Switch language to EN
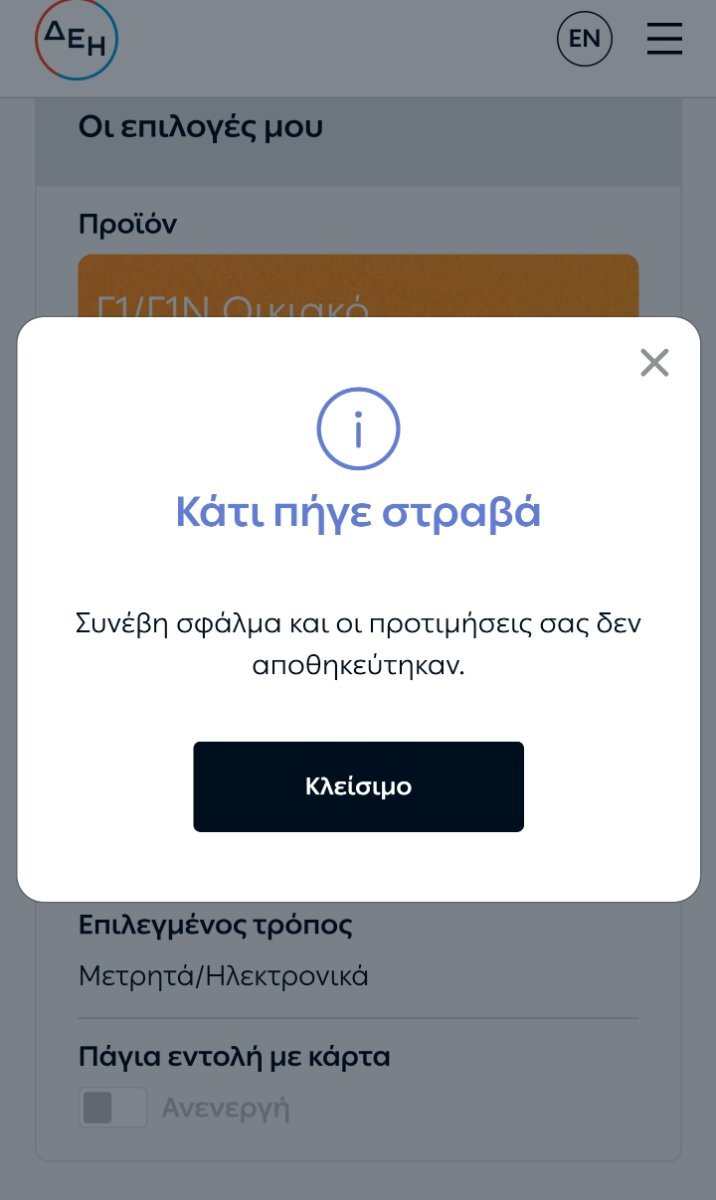 pos(584,39)
